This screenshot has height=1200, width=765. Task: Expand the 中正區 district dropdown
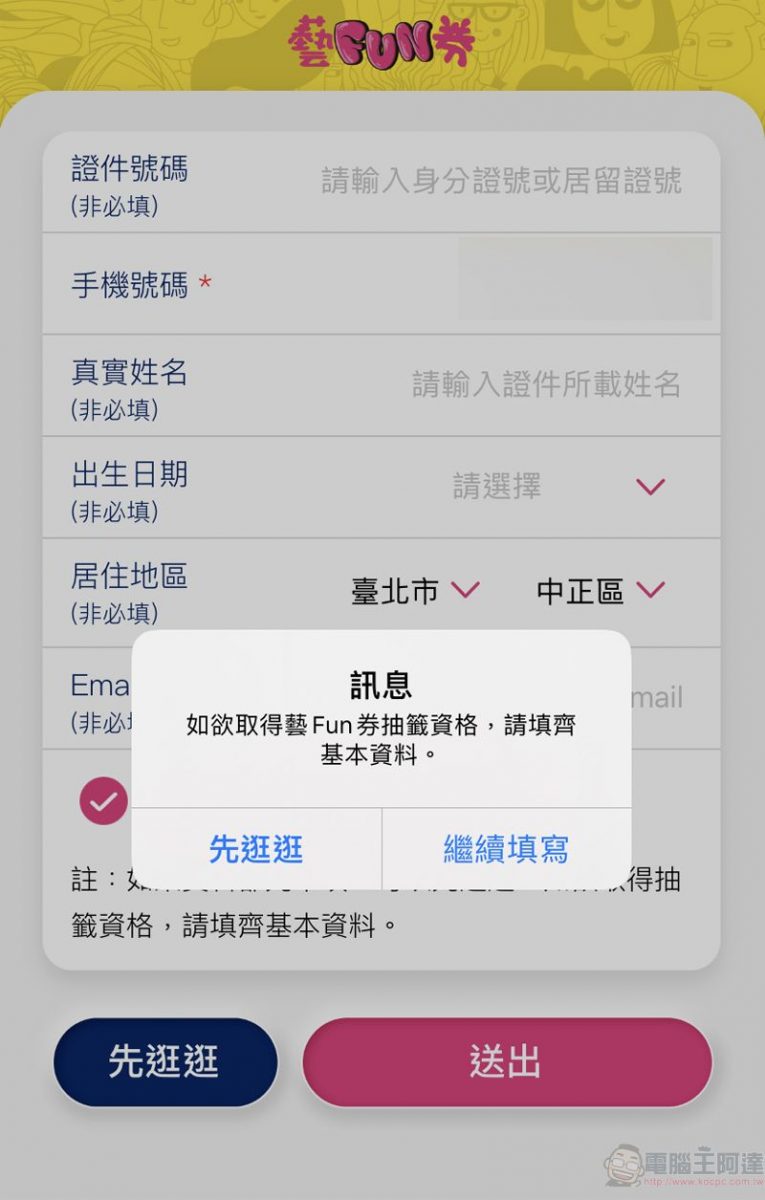click(x=600, y=591)
